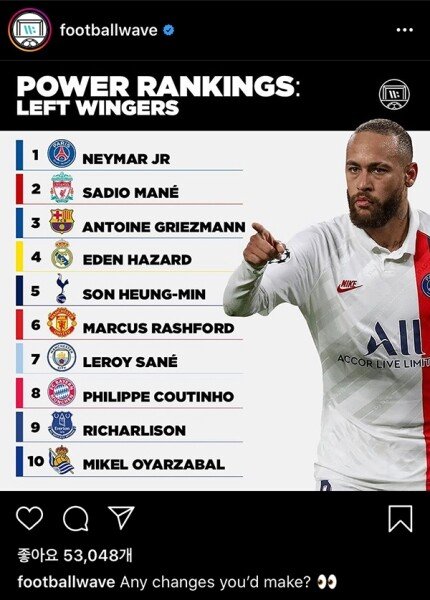This screenshot has width=430, height=600.
Task: Tap footballwave's name in the caption
Action: (x=66, y=582)
